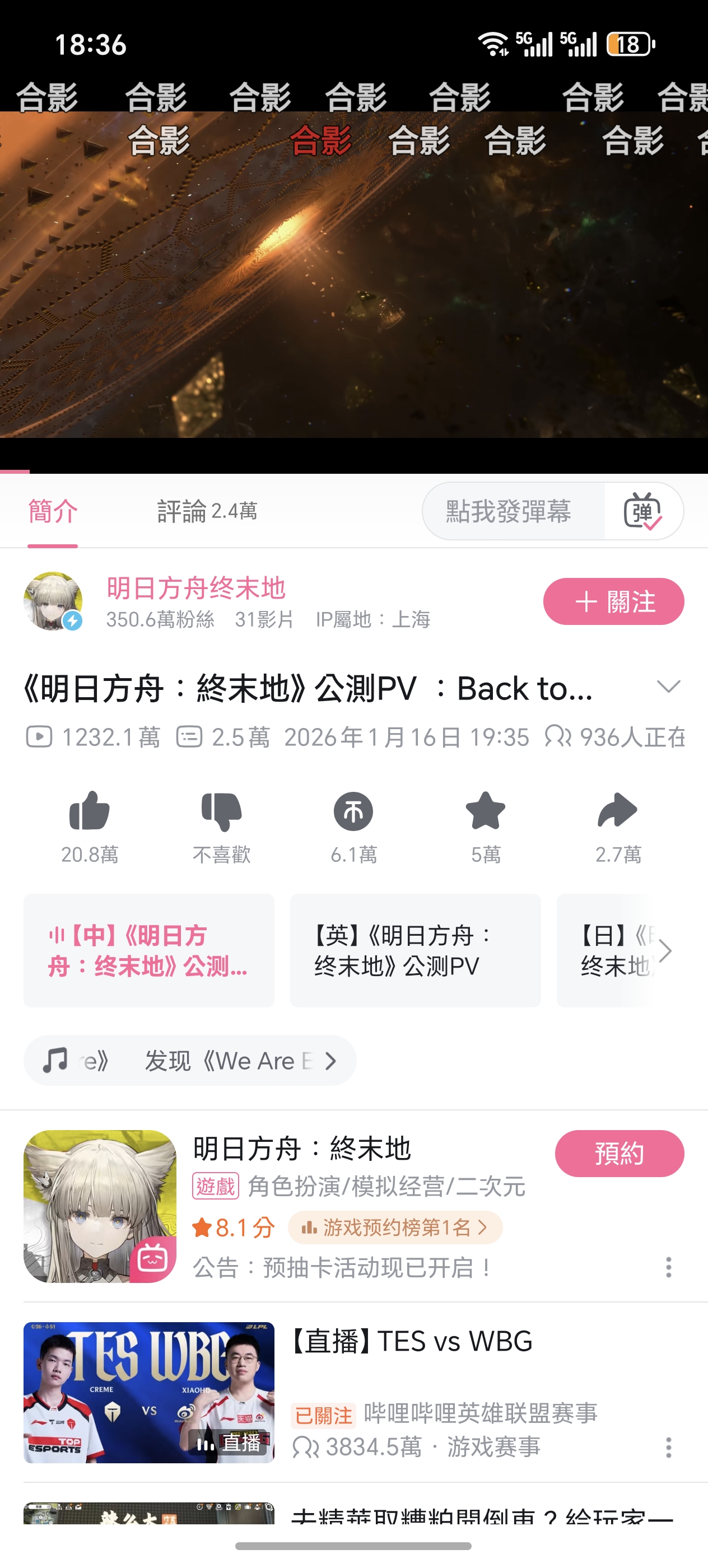Screen dimensions: 708x1568
Task: Tap the 不喜歡 dislike icon
Action: pyautogui.click(x=222, y=811)
